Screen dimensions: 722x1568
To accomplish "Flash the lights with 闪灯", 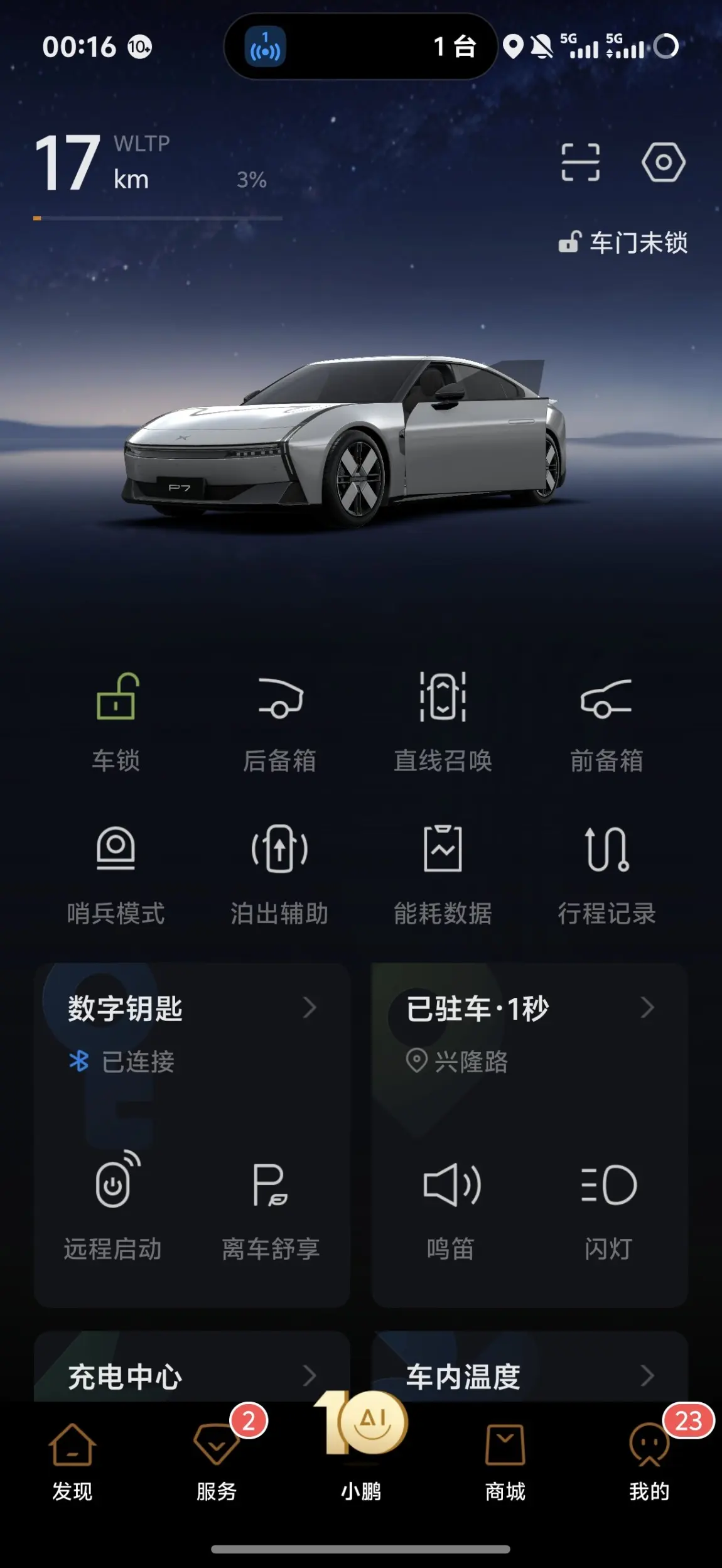I will (x=608, y=1207).
